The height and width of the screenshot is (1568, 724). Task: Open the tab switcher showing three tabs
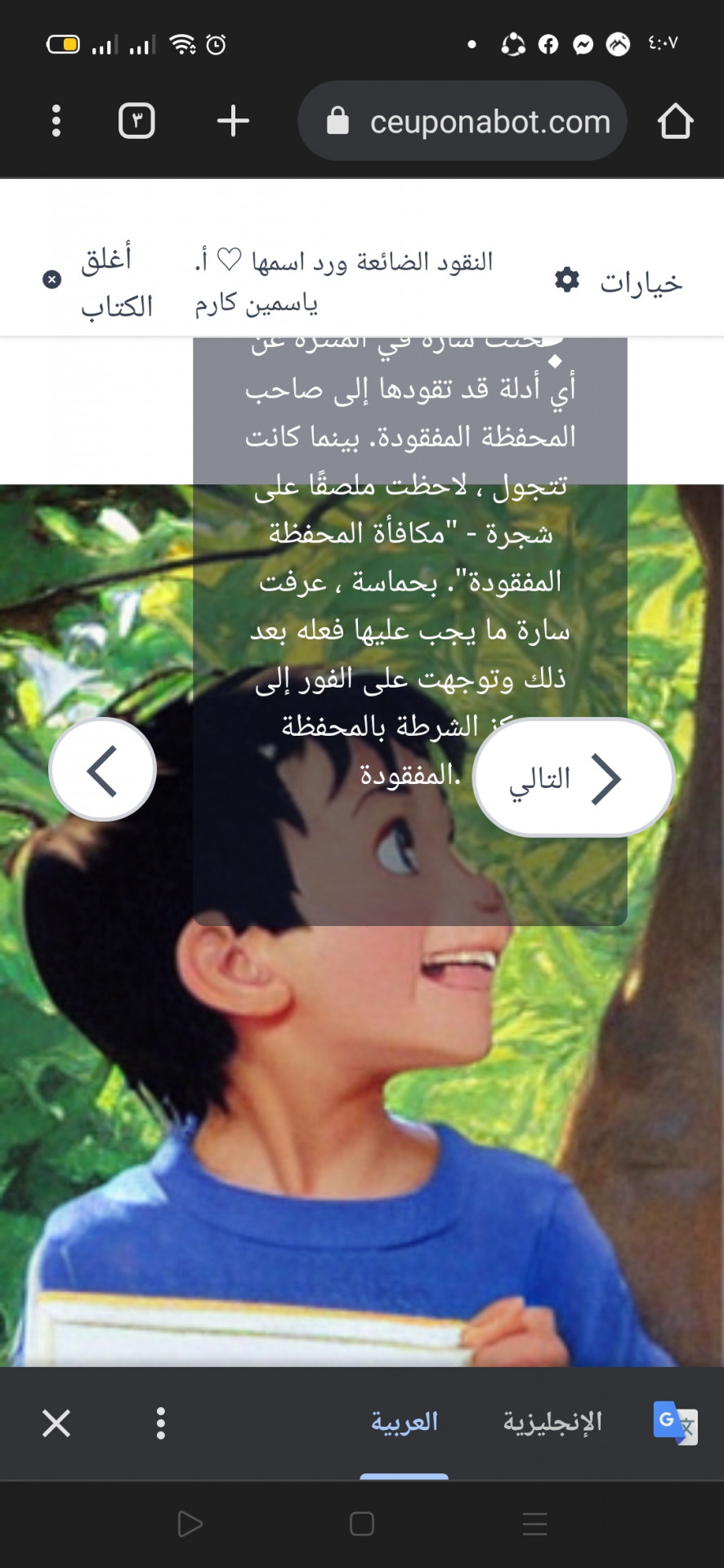coord(136,121)
